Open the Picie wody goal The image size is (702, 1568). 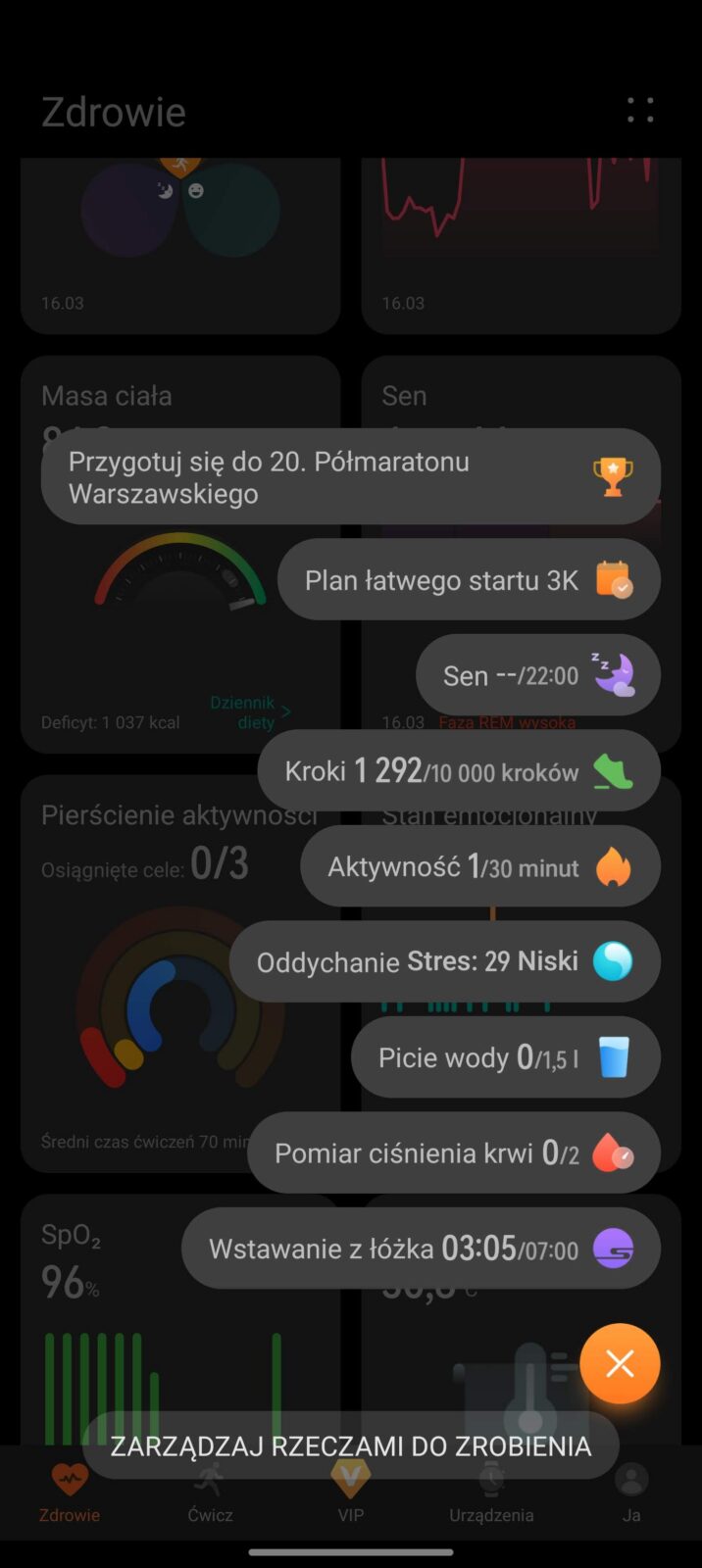pos(505,1057)
